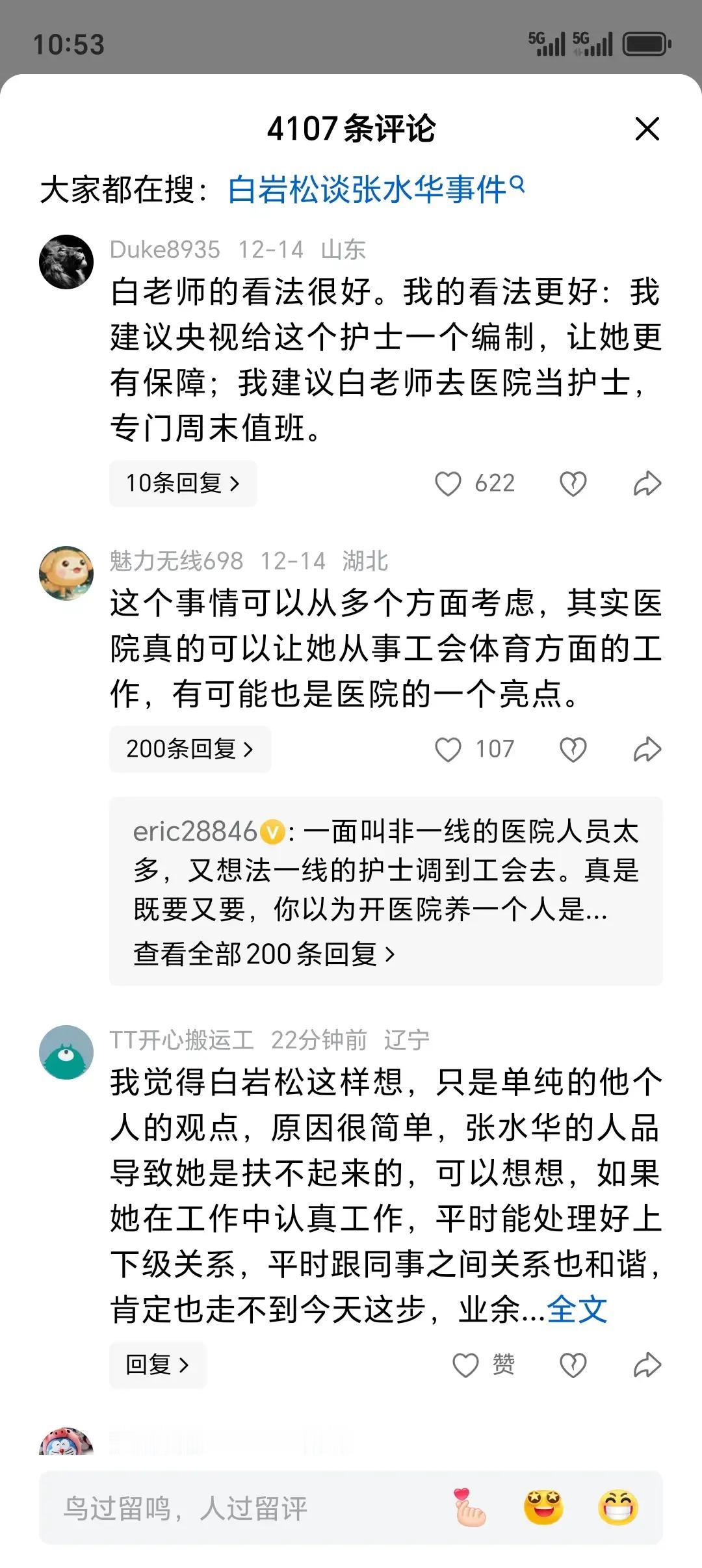Insert the star-eyes emoji

click(543, 1502)
